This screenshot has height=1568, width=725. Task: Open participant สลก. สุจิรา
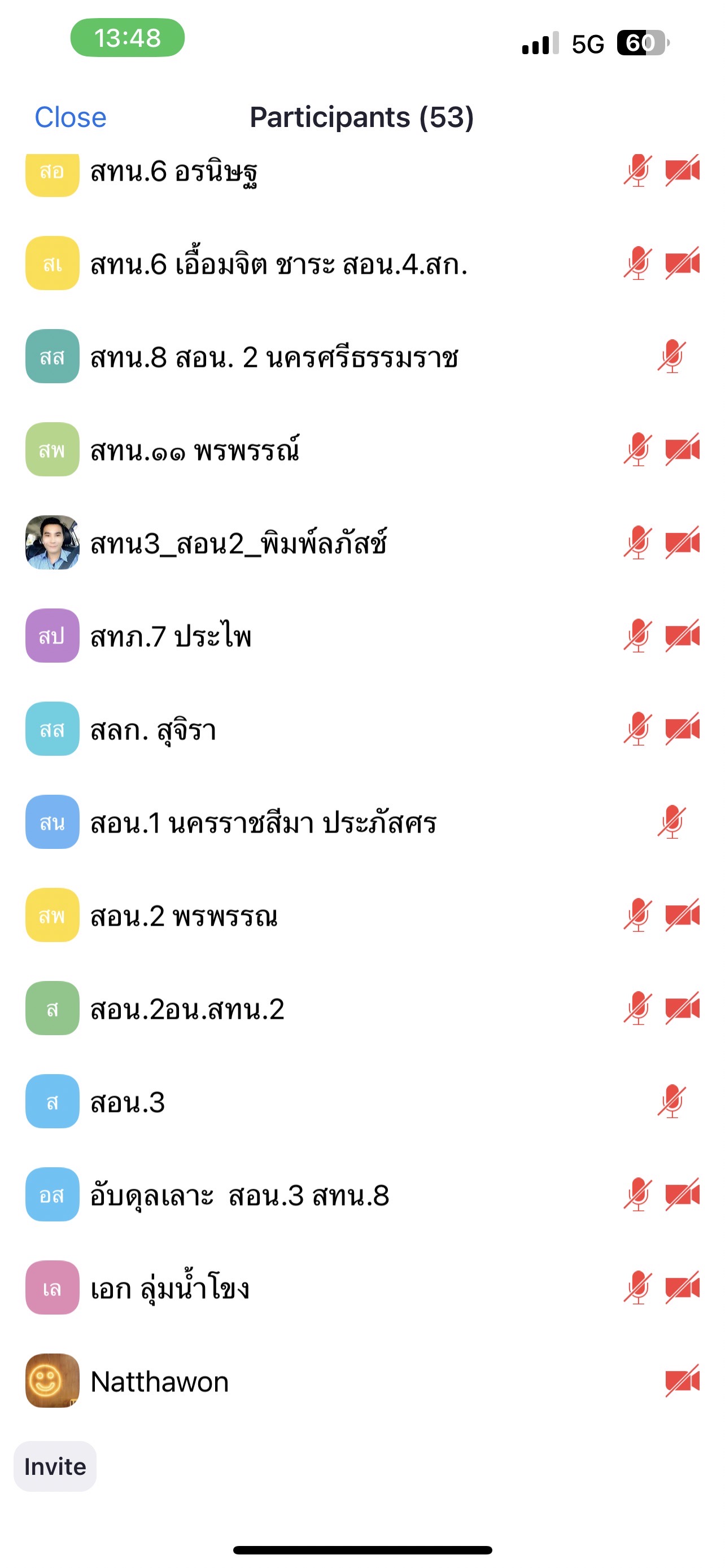pyautogui.click(x=154, y=730)
